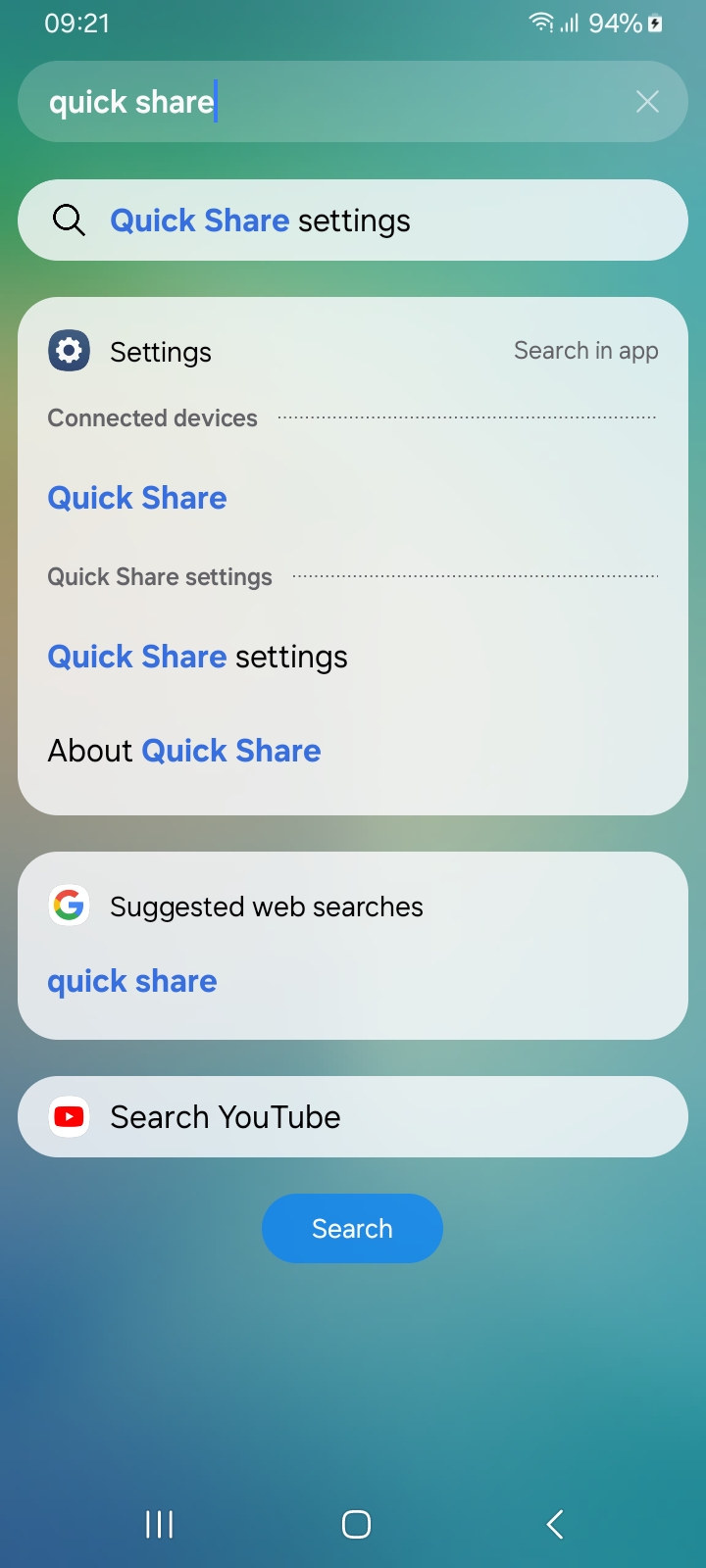Screen dimensions: 706x1568
Task: Clear the search text with the X icon
Action: (x=647, y=102)
